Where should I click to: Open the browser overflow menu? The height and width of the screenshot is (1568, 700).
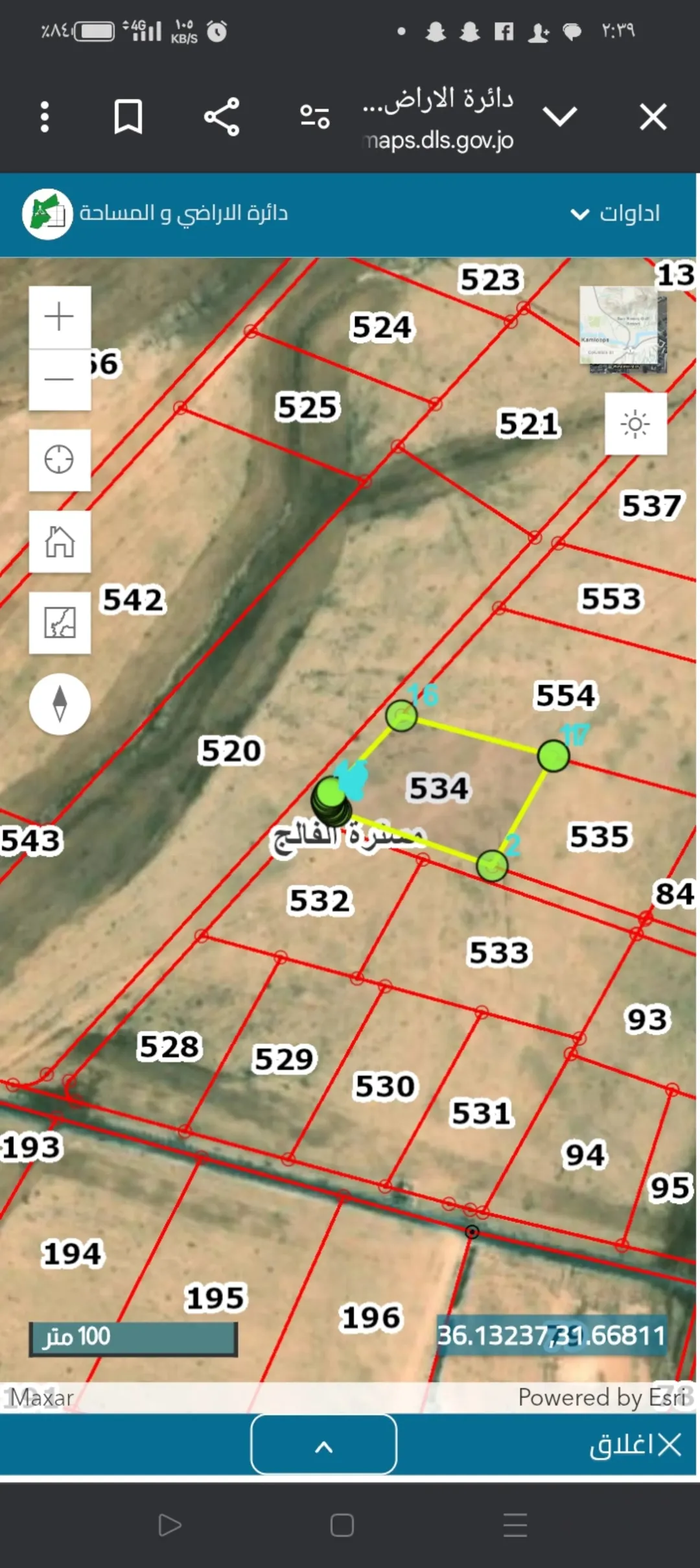(x=45, y=117)
